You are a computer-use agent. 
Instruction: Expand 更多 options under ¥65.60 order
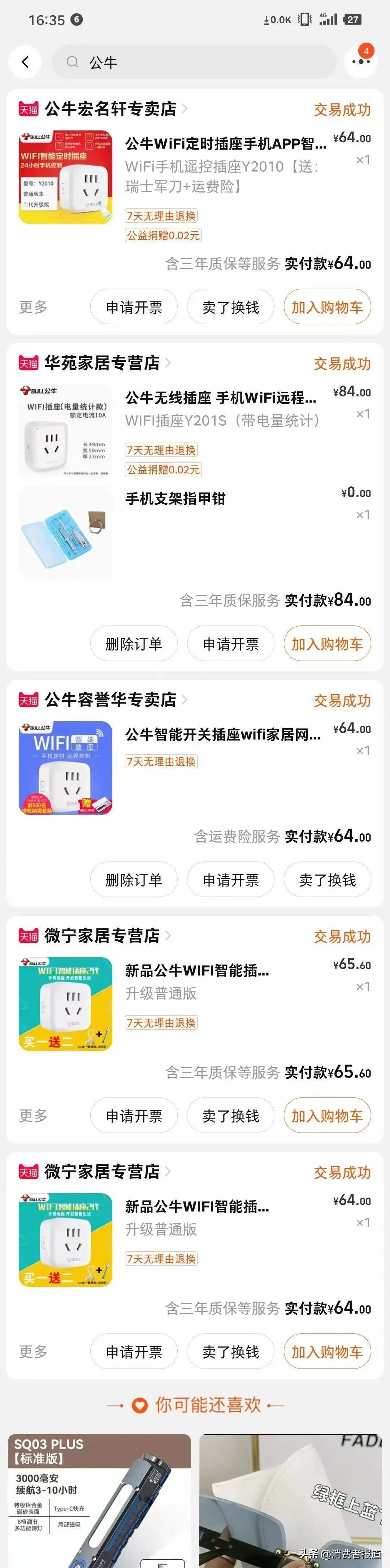click(x=33, y=1116)
